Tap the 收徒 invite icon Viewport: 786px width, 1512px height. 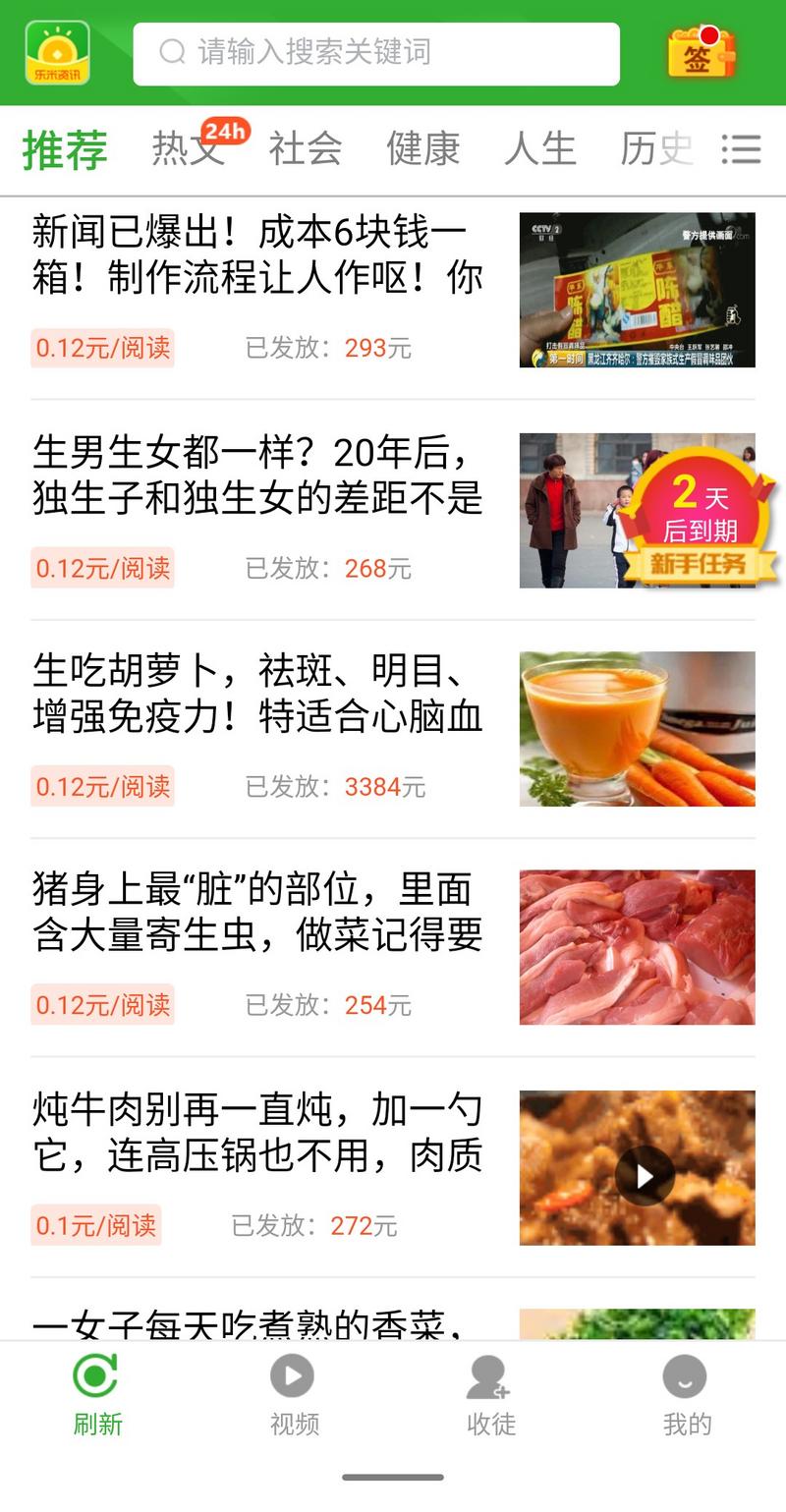coord(488,1376)
